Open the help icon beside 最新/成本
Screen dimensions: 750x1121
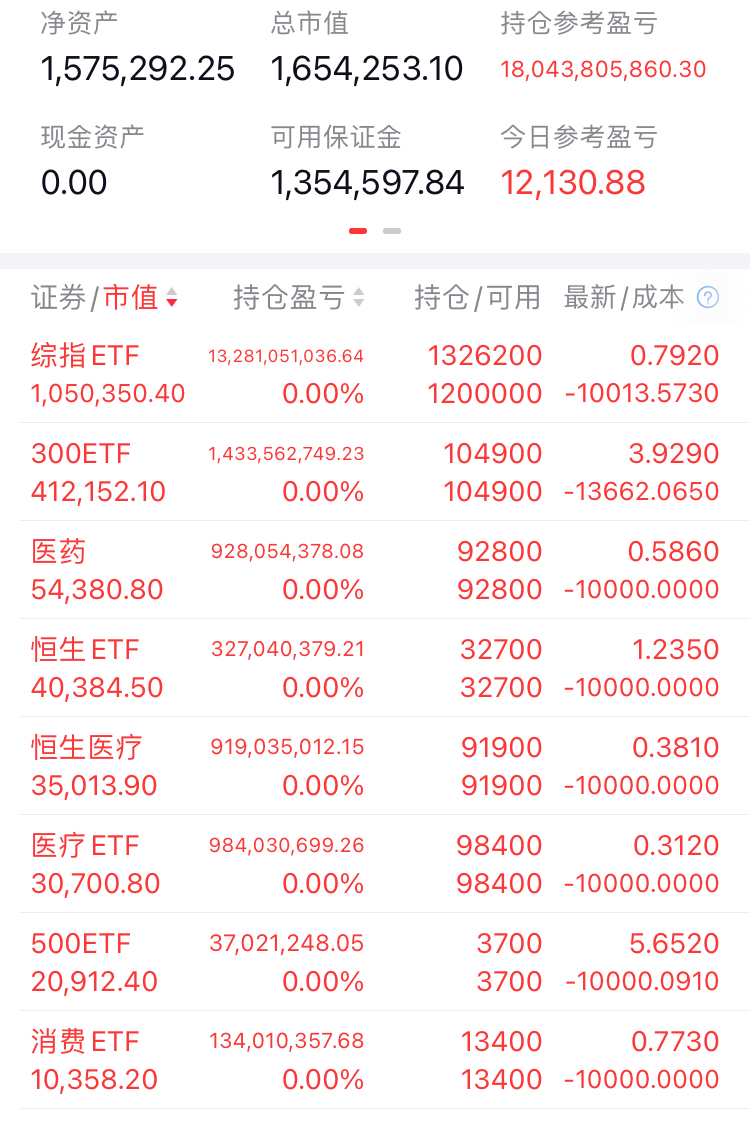click(x=708, y=297)
